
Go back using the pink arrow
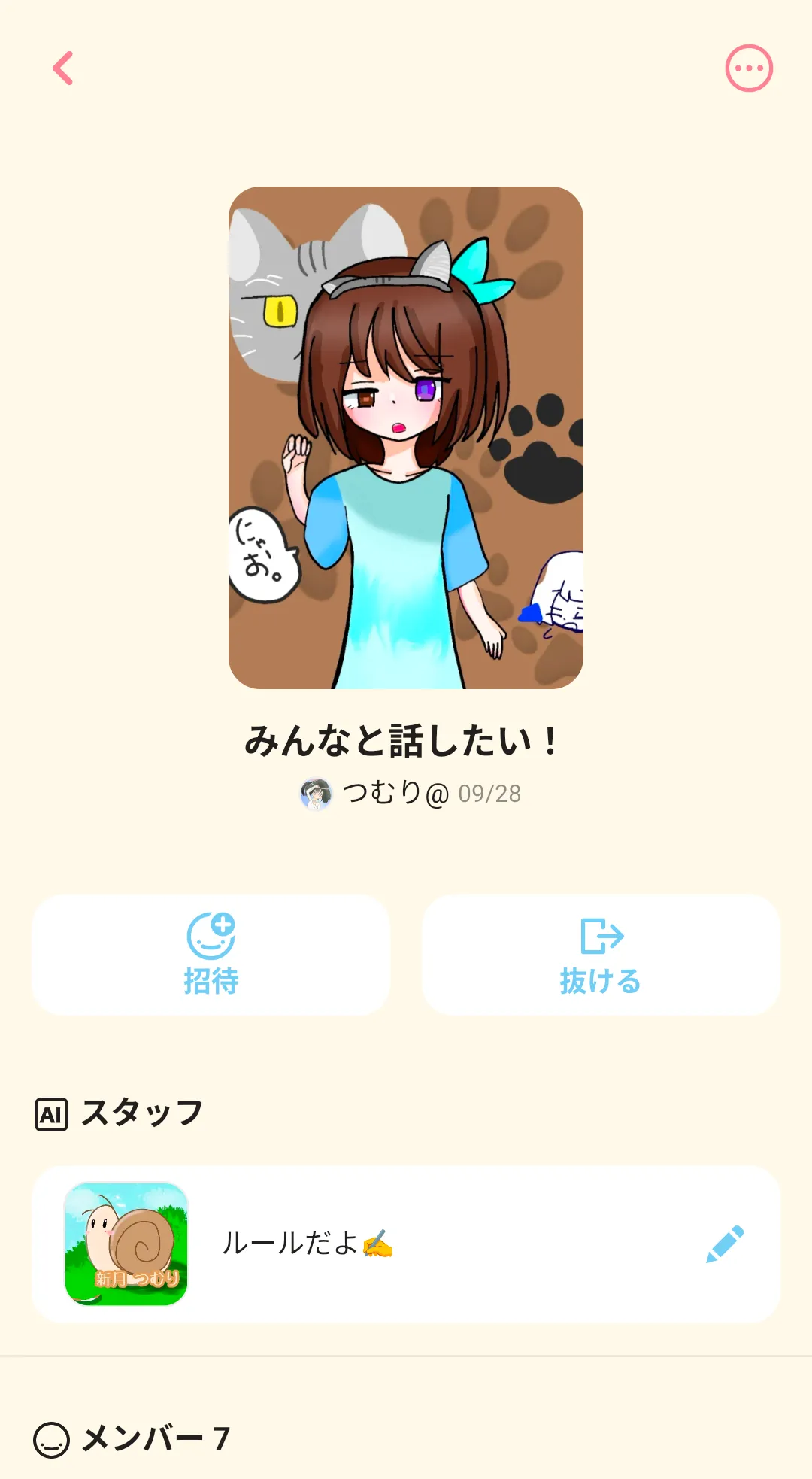pos(63,68)
